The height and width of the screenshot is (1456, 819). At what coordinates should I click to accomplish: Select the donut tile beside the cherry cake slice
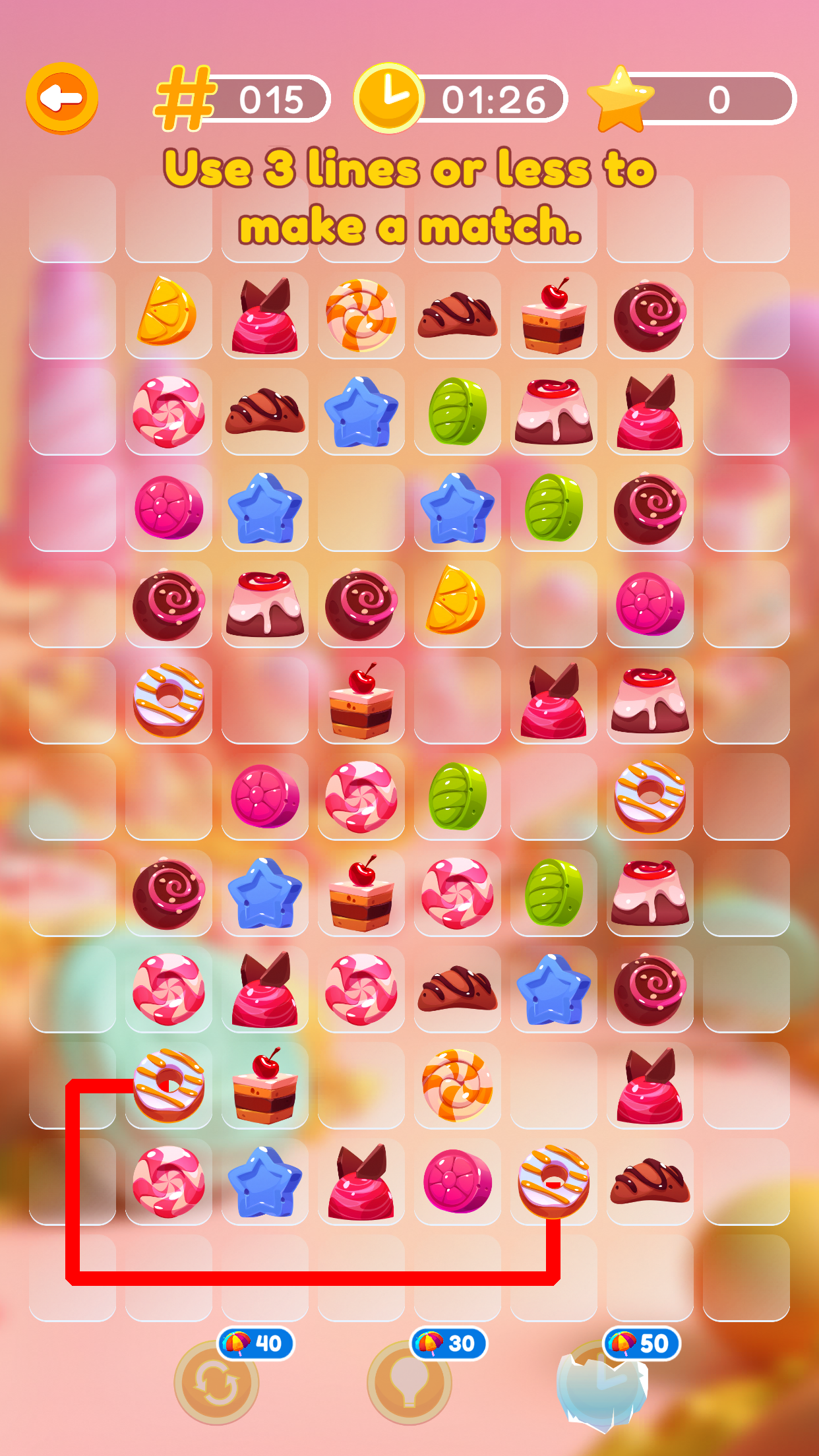click(x=169, y=1085)
